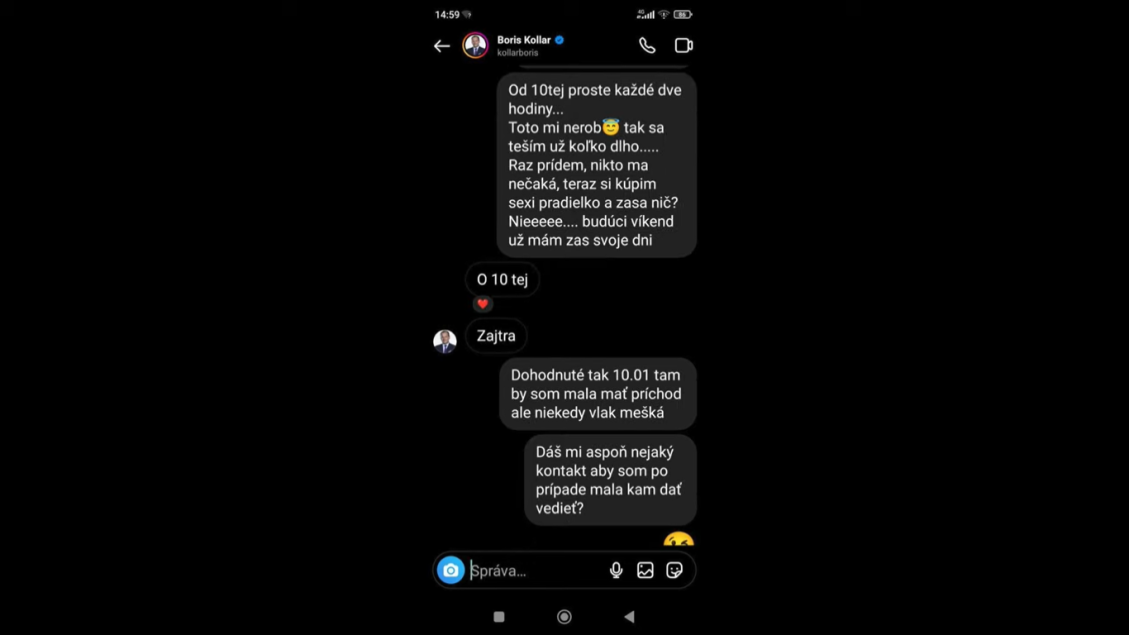Start a video call
The height and width of the screenshot is (635, 1129).
683,46
